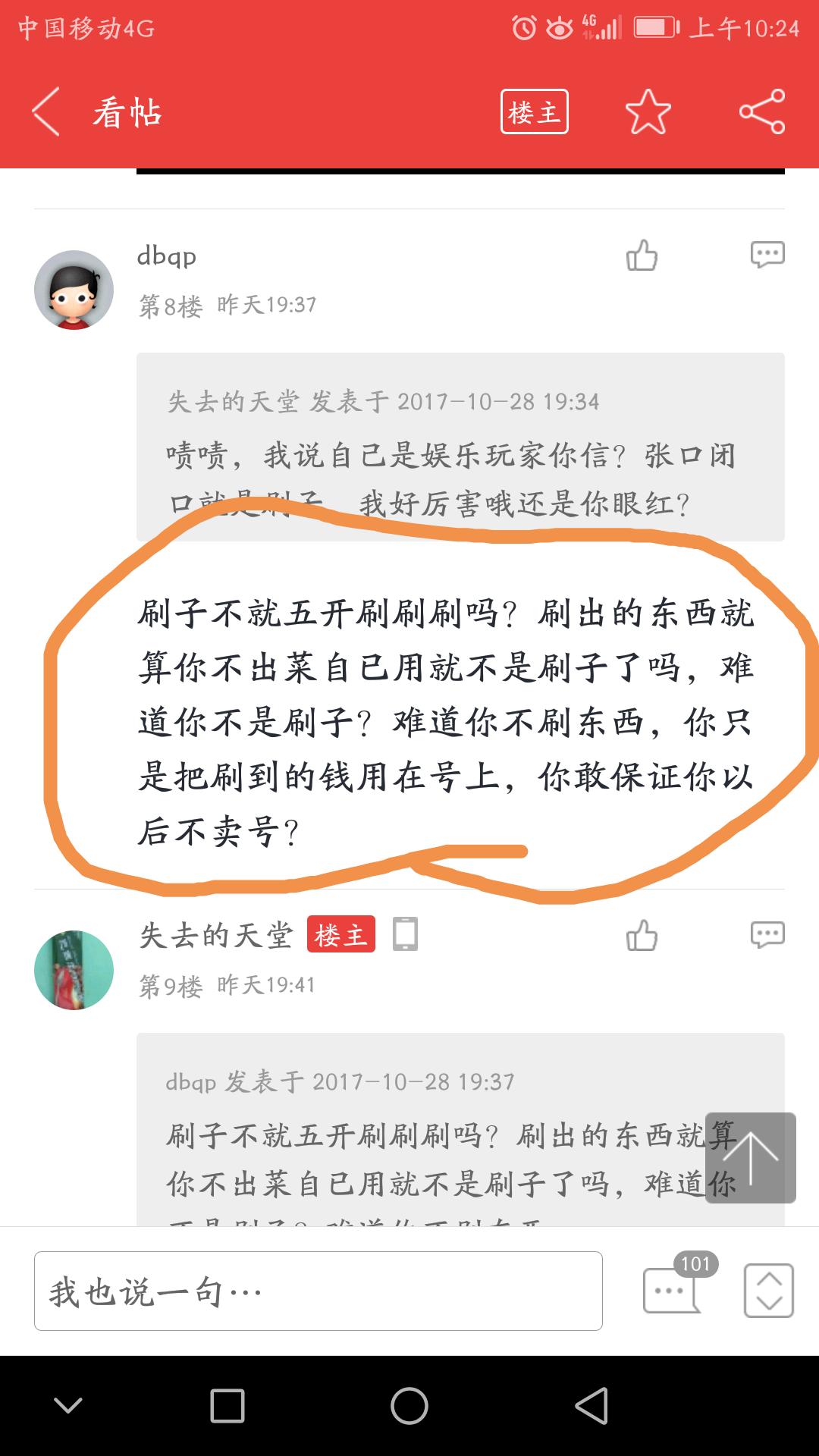Tap the 我也说一句 comment box
819x1456 pixels.
[318, 1291]
